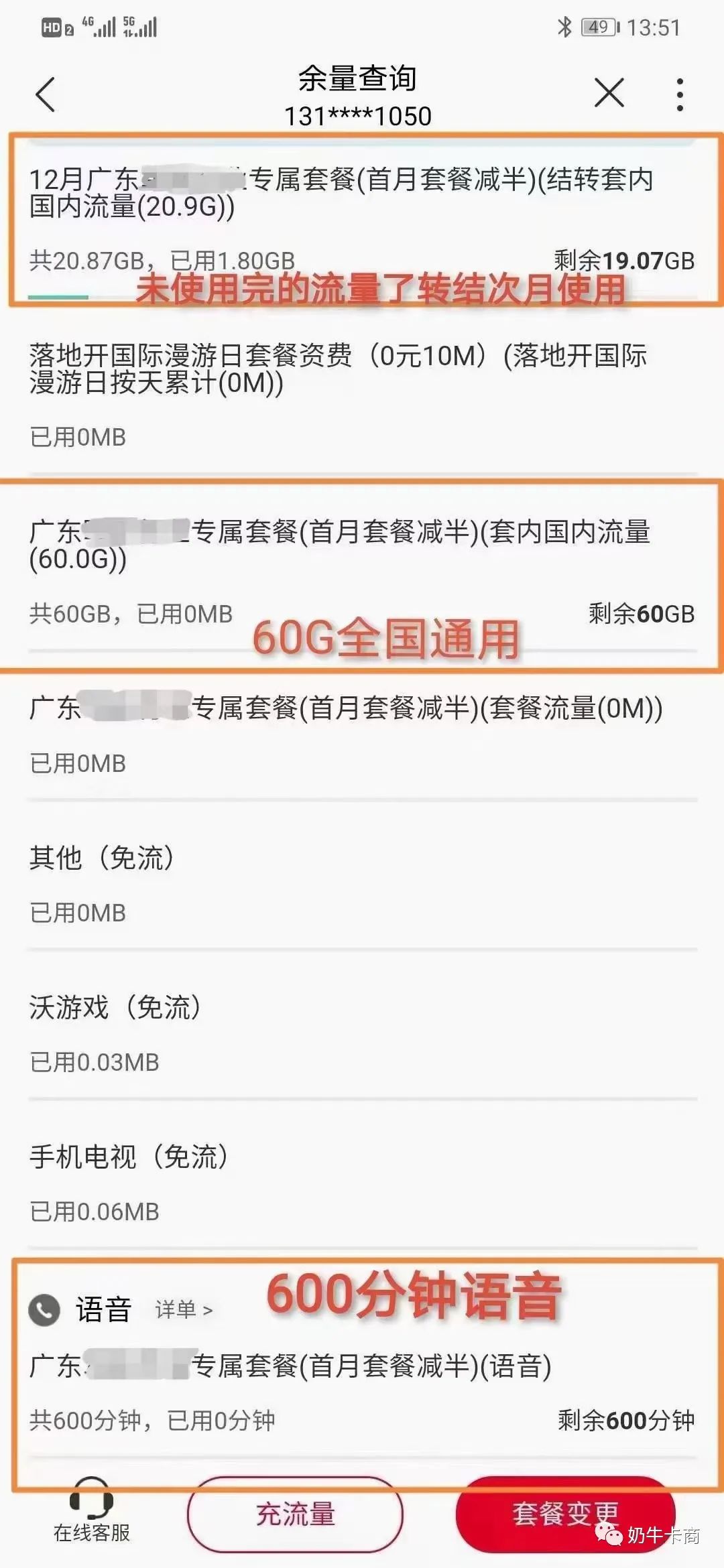Tap the 套餐变更 button
Image resolution: width=724 pixels, height=1568 pixels.
(565, 1514)
